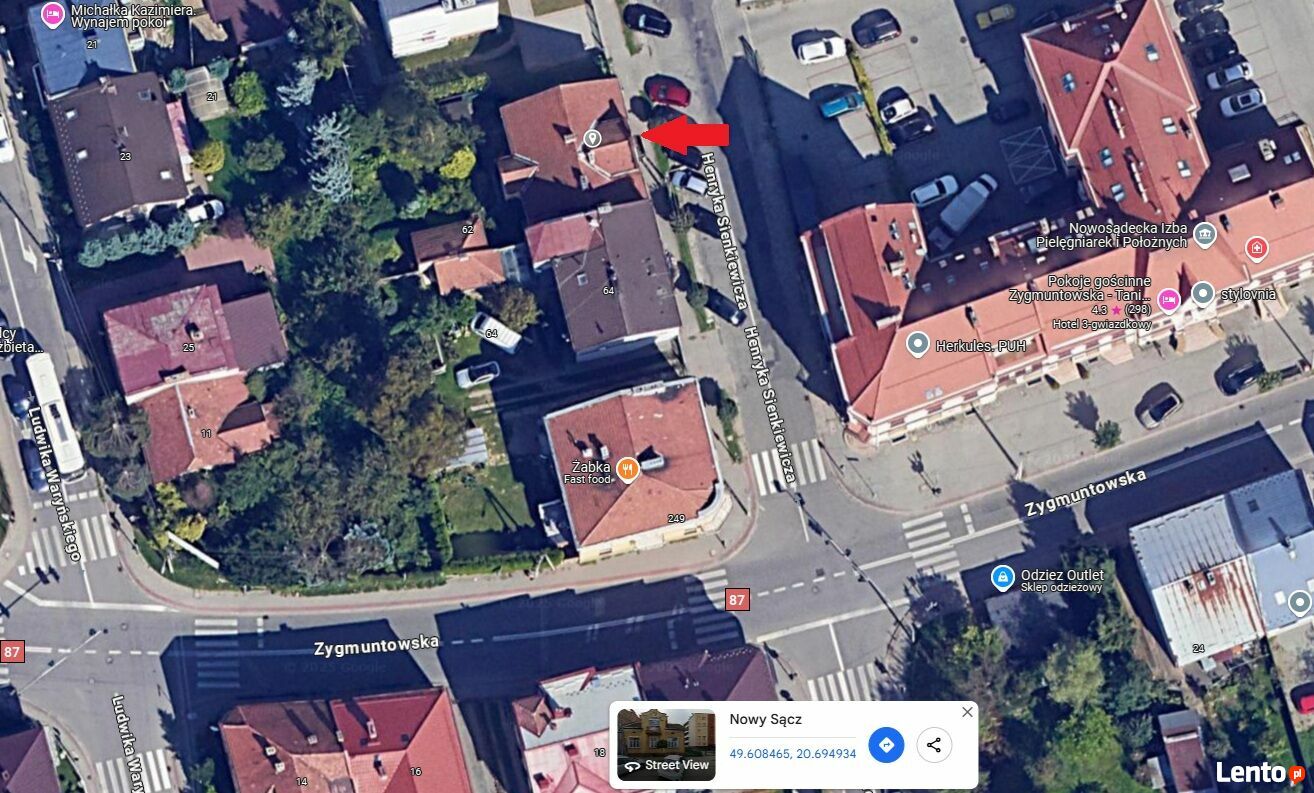
Task: Open Michałka Kazimiera lodging marker
Action: point(53,15)
